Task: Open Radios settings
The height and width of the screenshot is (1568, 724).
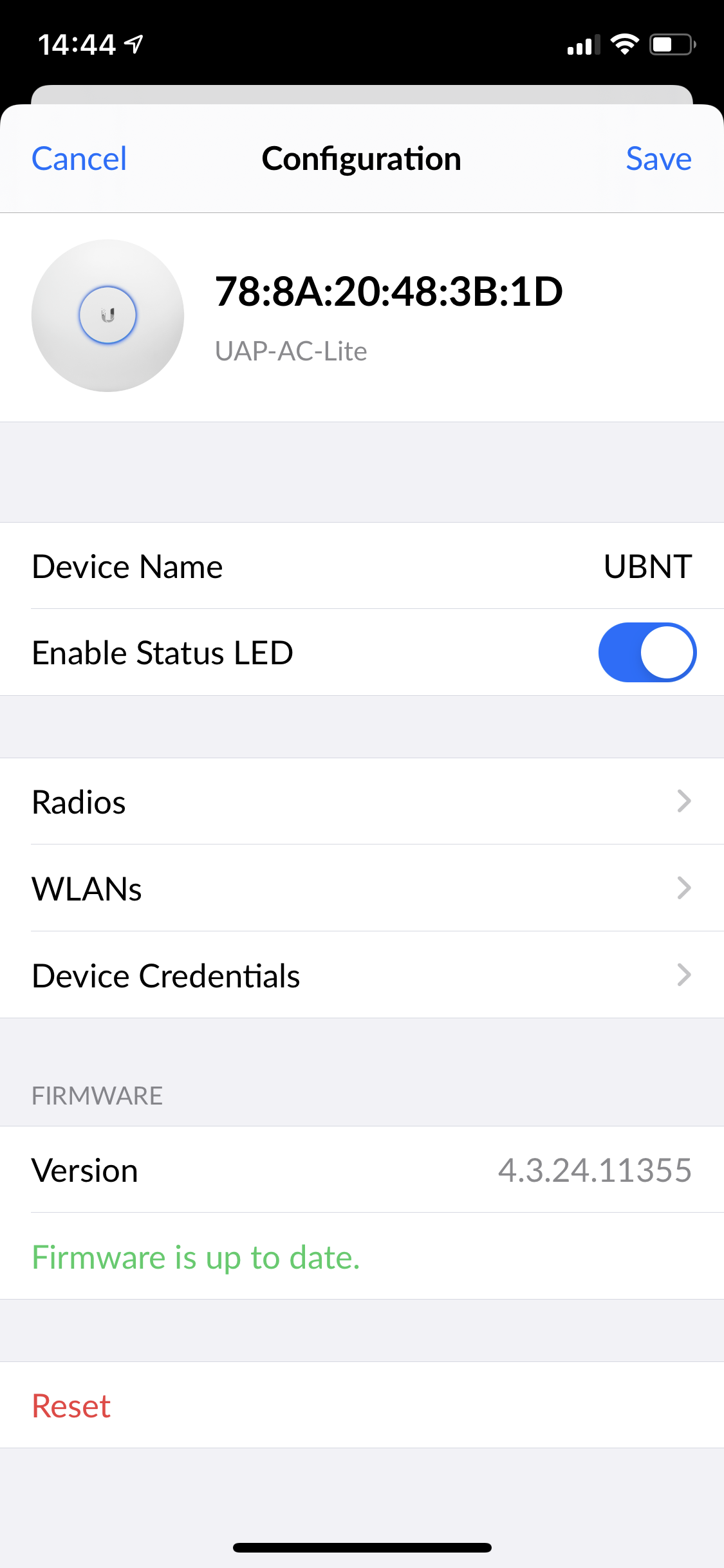Action: 362,802
